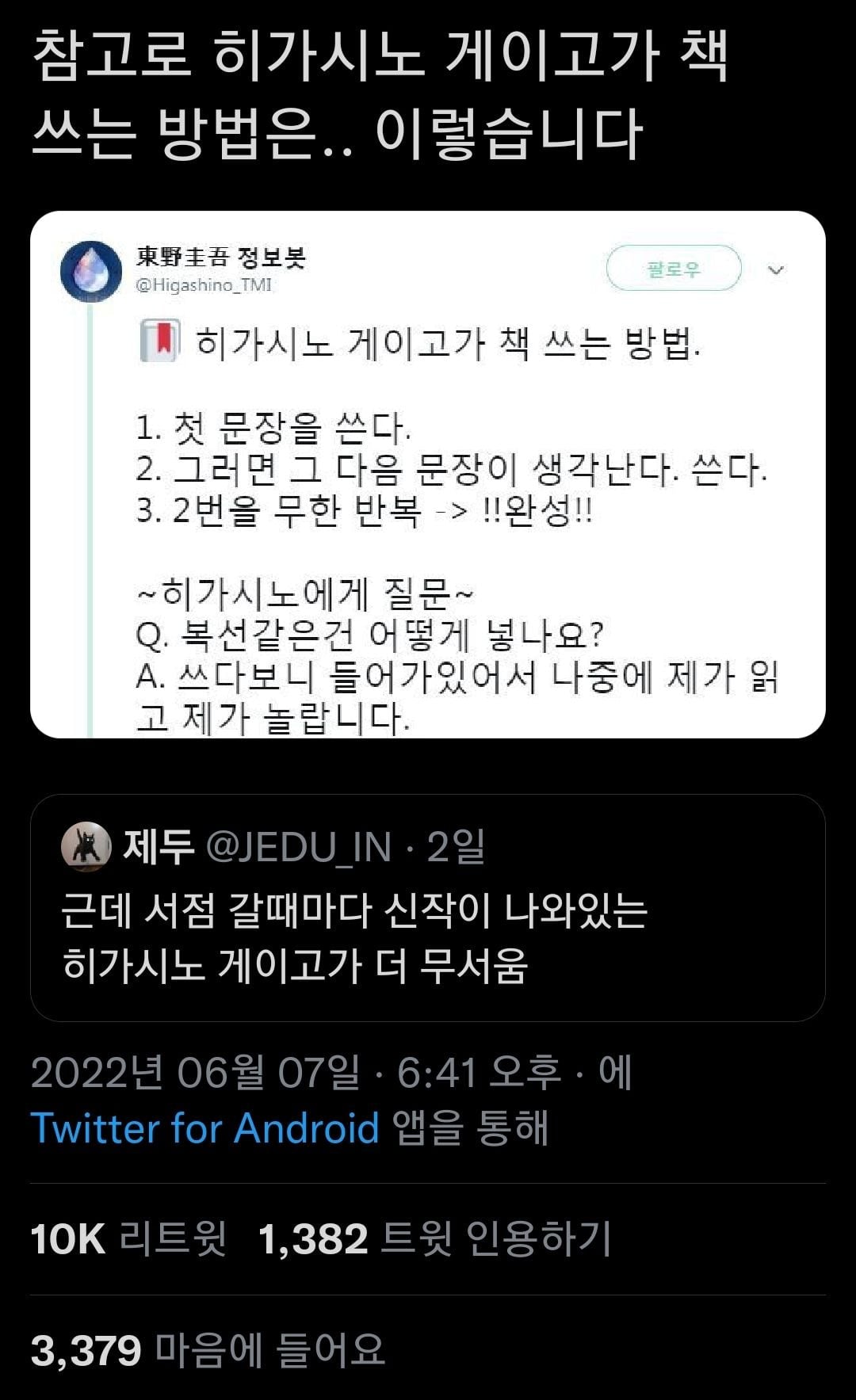Open the 1,382 트윗 인용하기 list

pyautogui.click(x=435, y=1238)
